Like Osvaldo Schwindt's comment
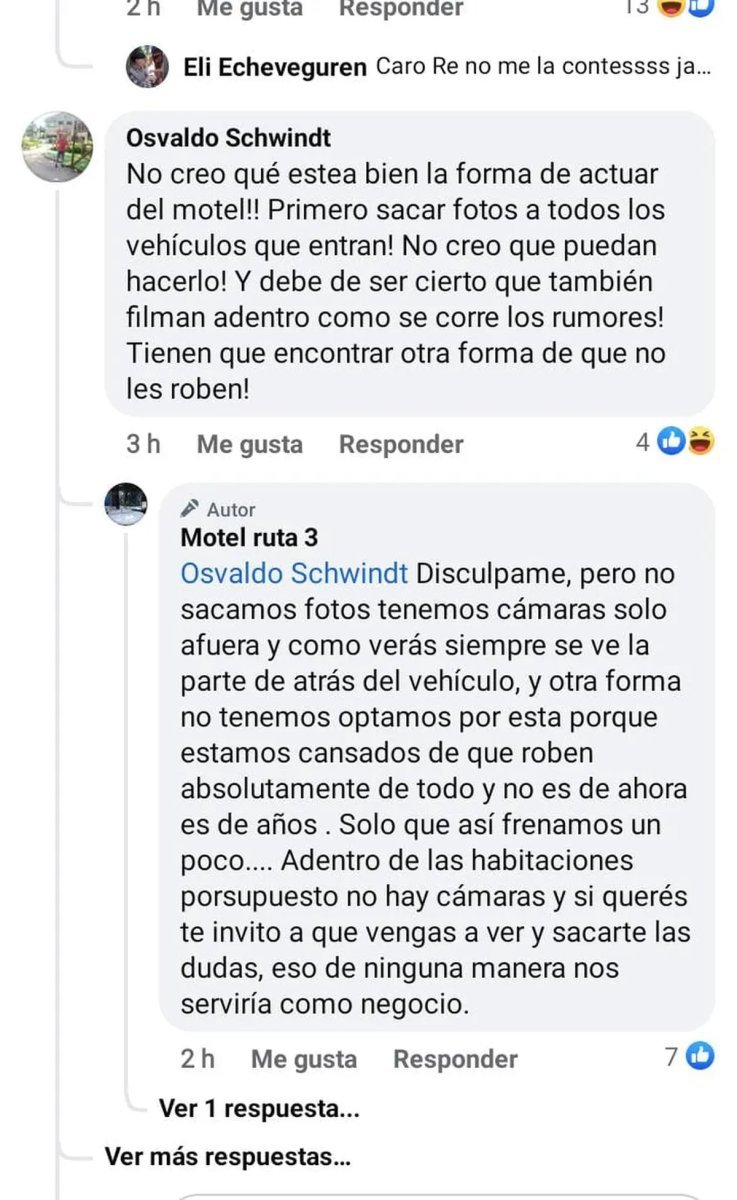 click(x=249, y=444)
